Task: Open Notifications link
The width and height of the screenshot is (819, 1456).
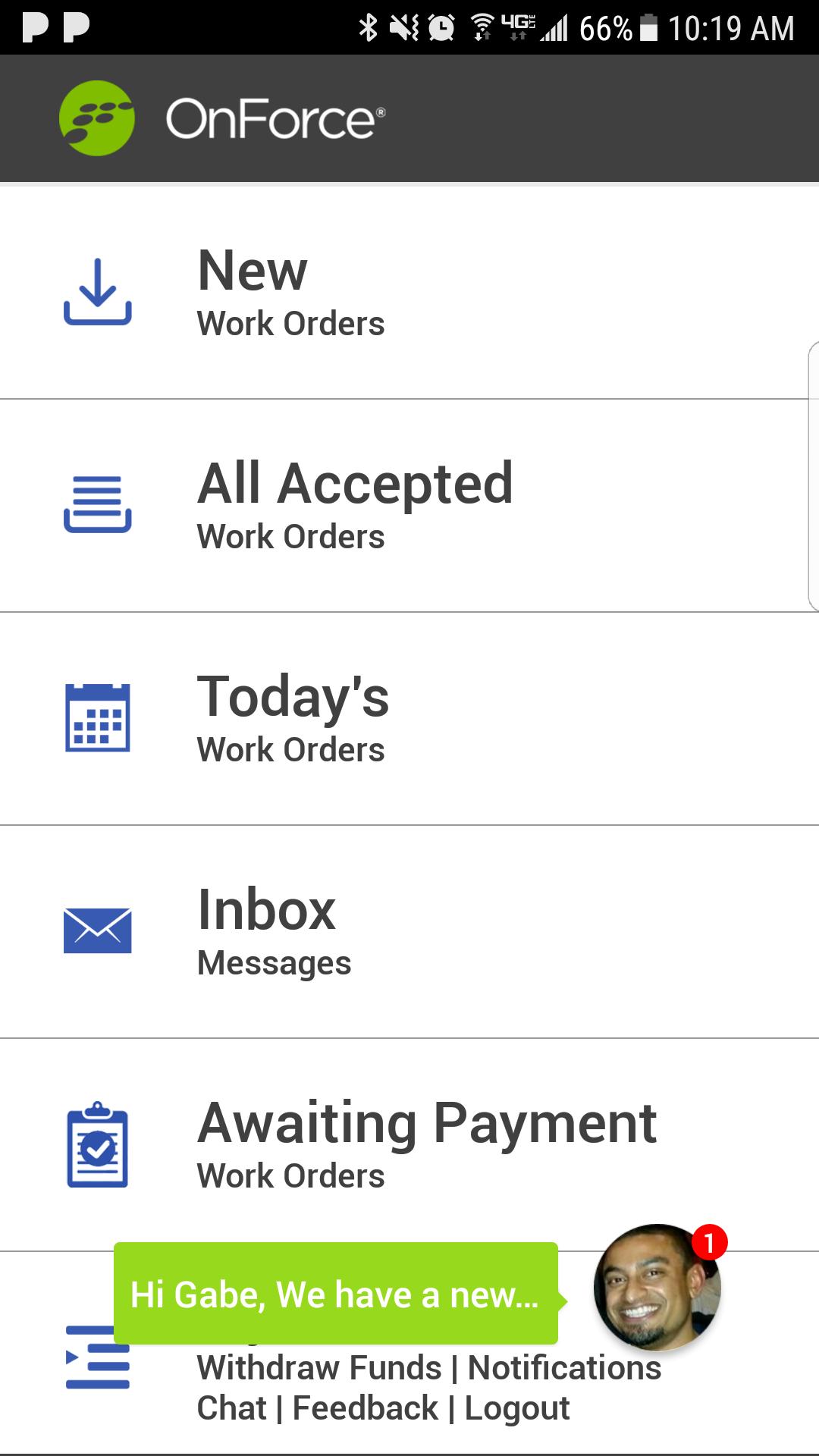Action: point(564,1369)
